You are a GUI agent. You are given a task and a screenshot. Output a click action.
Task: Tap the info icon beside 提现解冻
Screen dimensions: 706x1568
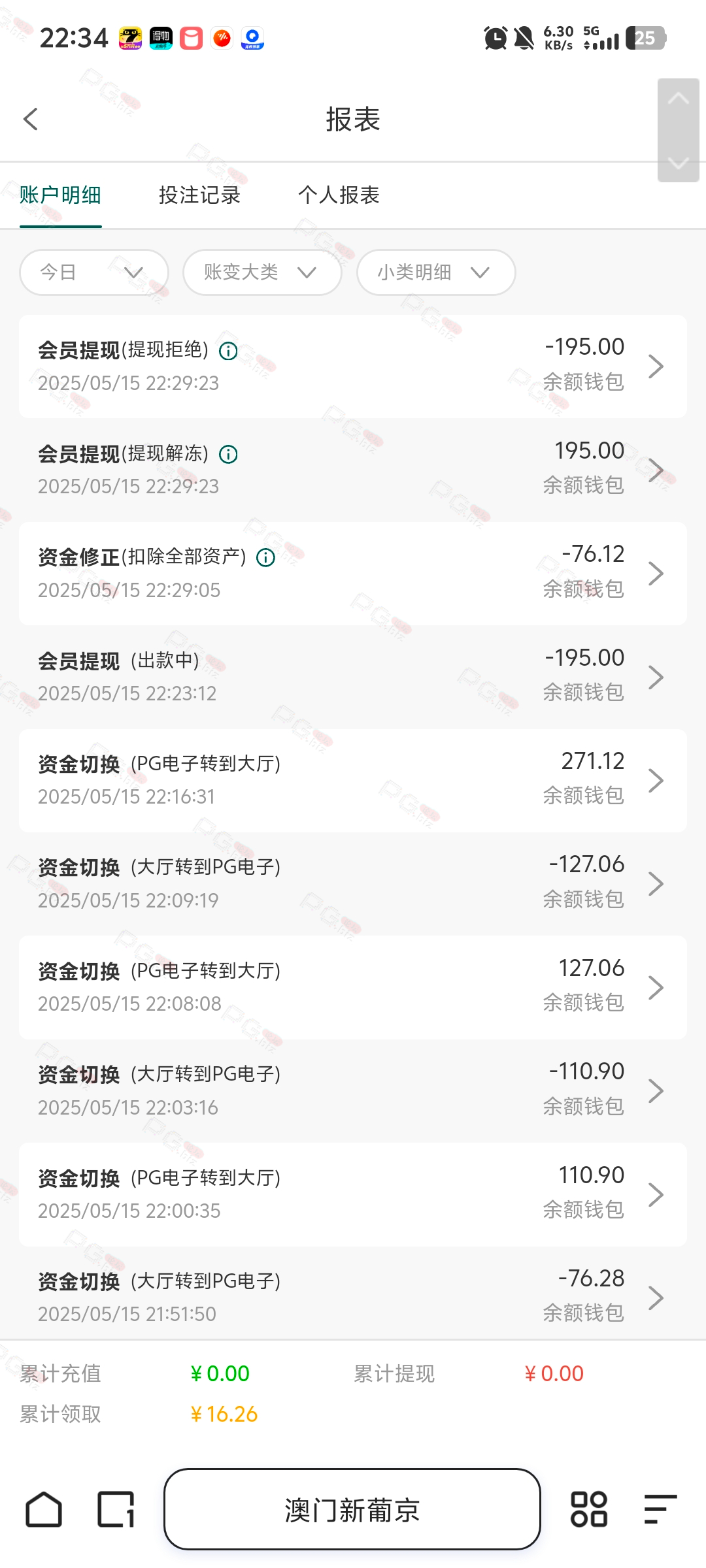click(228, 454)
